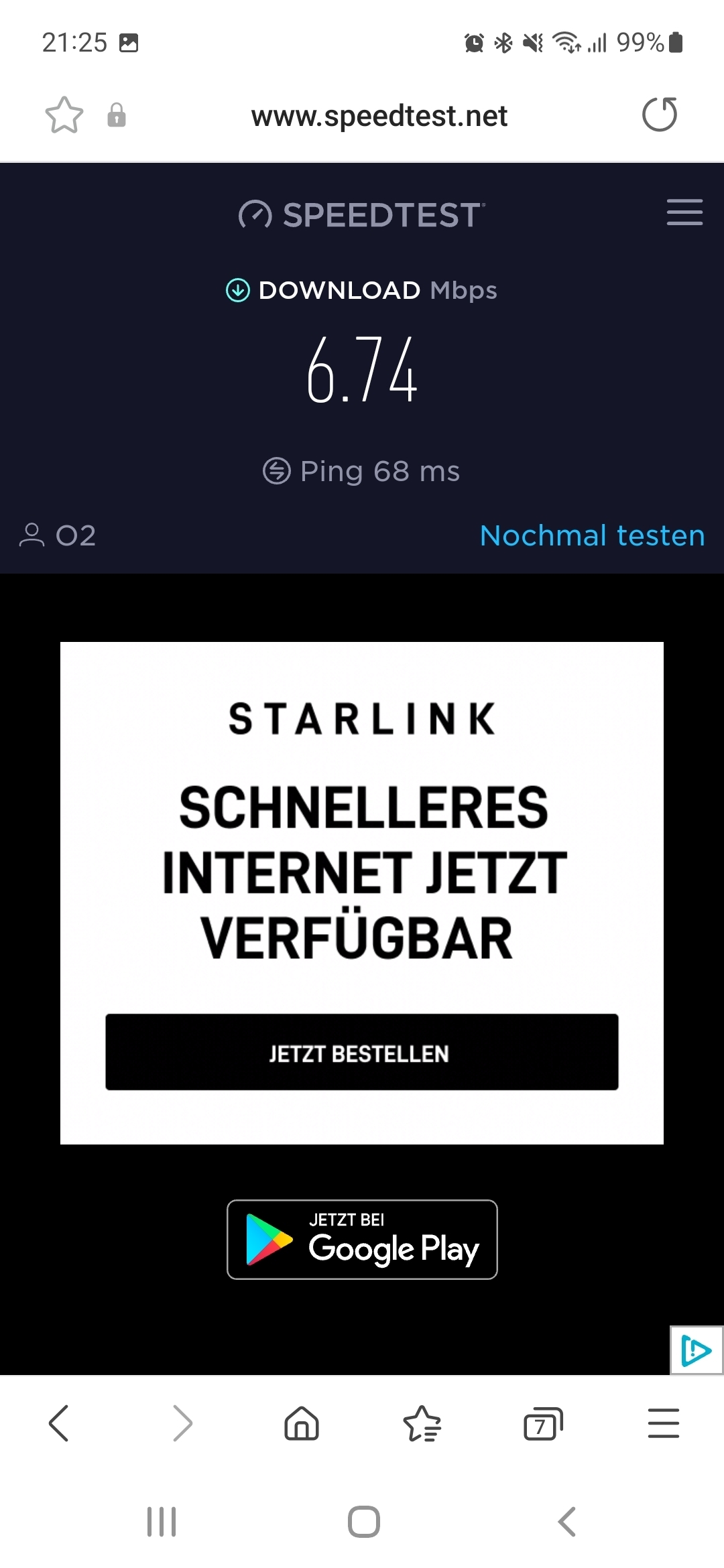
Task: Open the browser bookmarks list
Action: pos(422,1423)
